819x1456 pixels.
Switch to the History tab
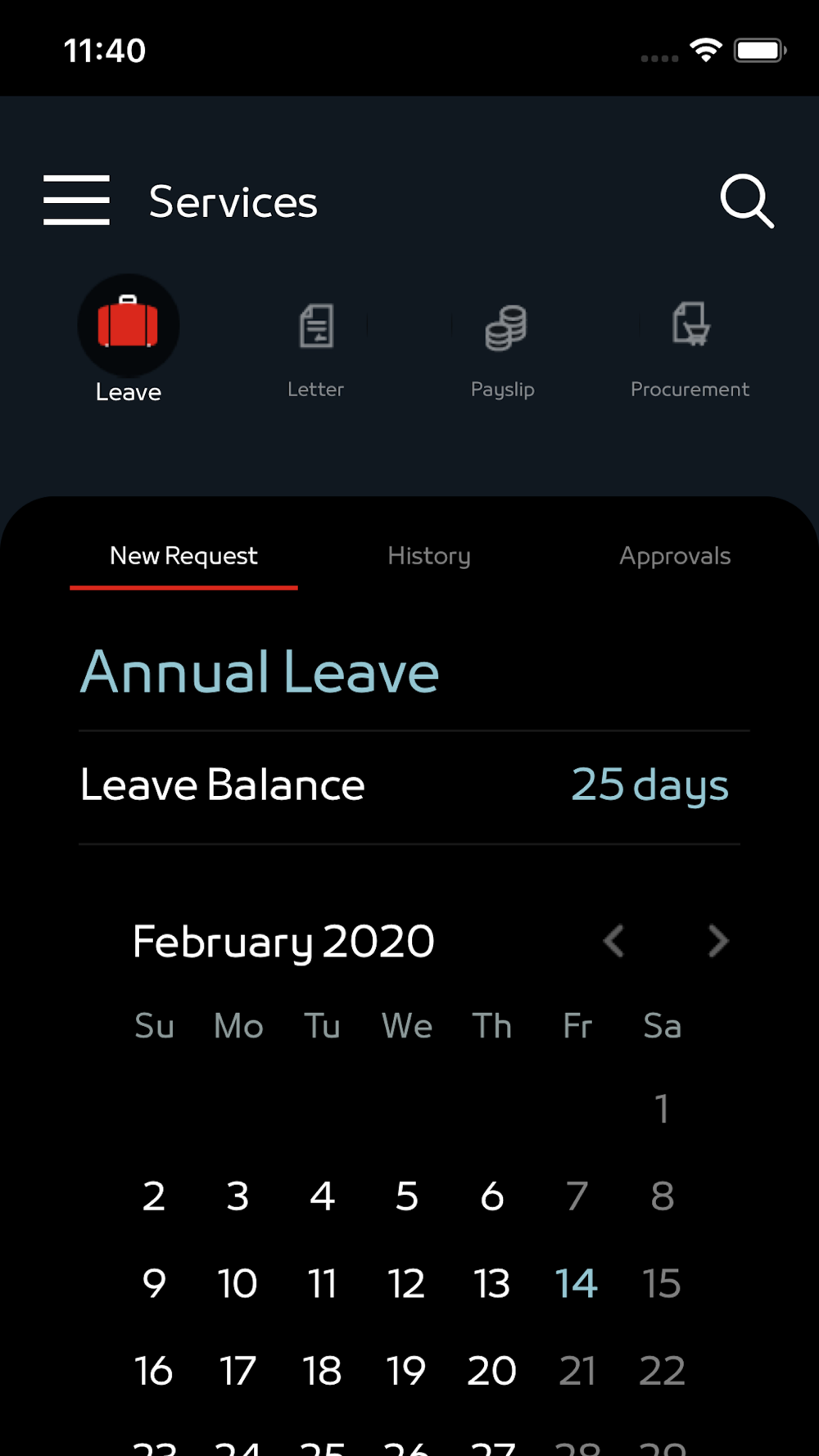pyautogui.click(x=429, y=556)
